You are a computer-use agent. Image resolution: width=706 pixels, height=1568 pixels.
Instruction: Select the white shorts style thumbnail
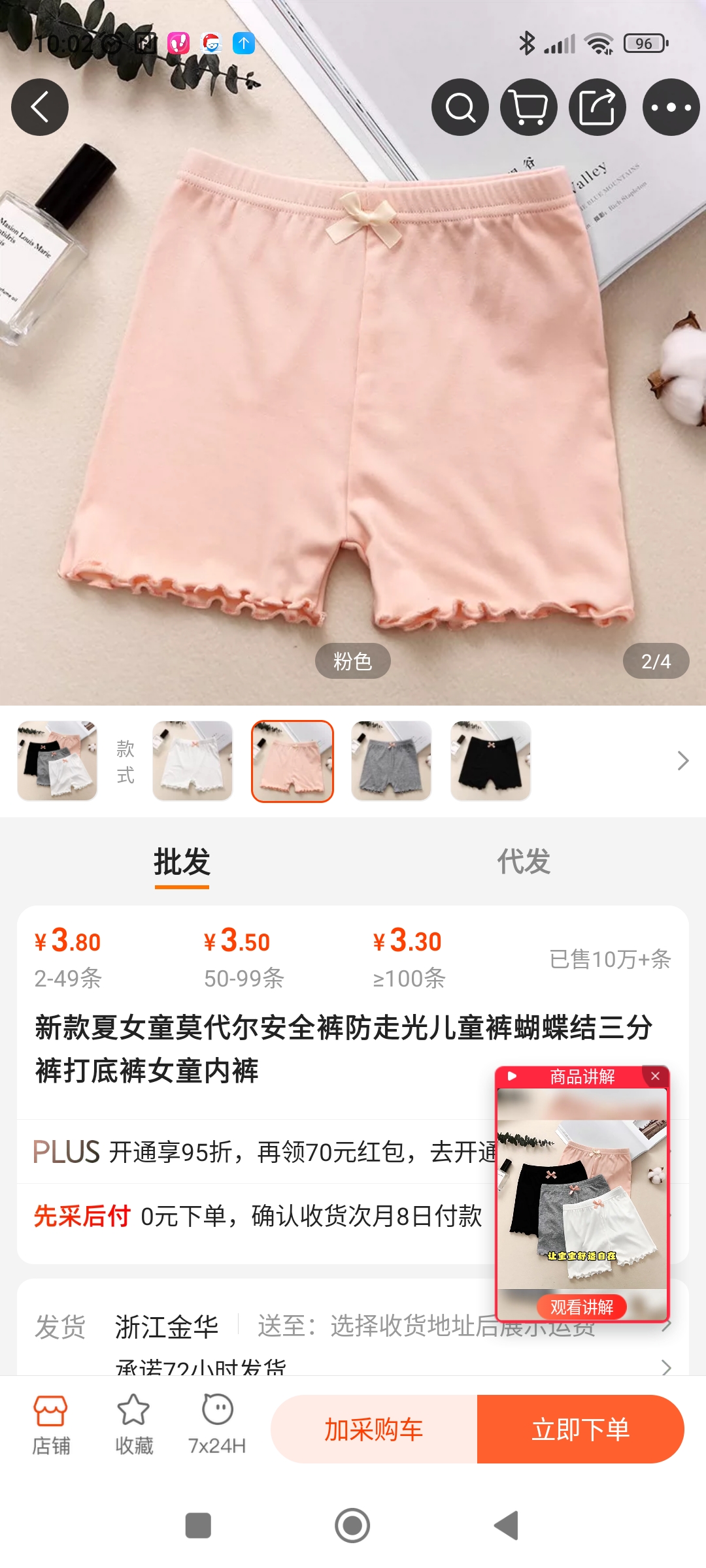193,760
